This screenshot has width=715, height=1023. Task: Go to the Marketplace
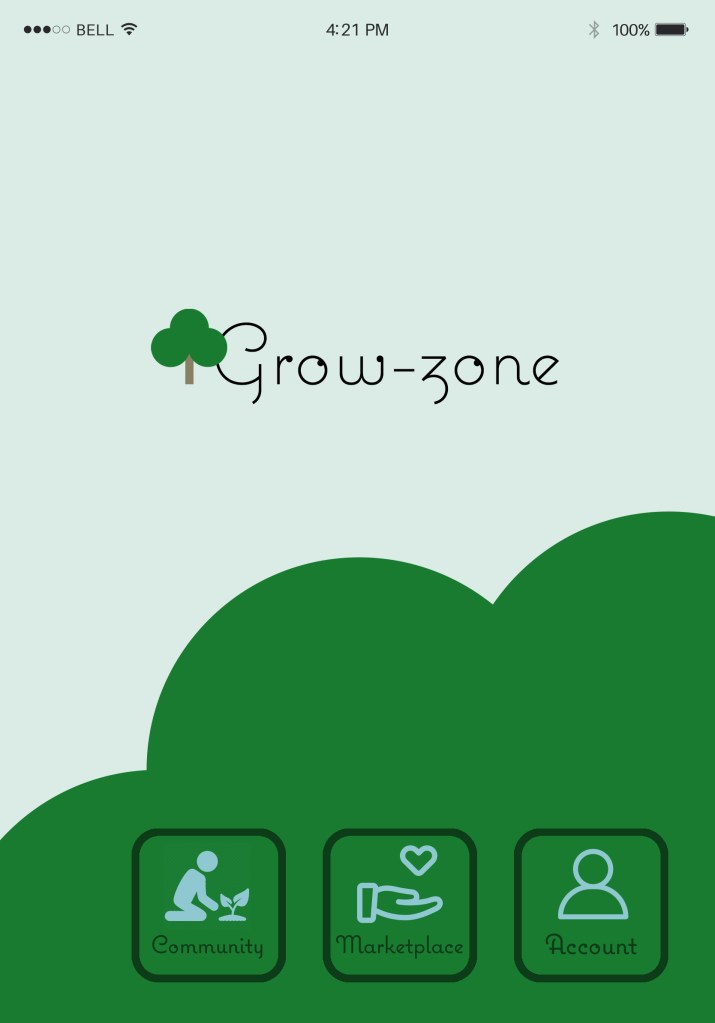tap(399, 905)
